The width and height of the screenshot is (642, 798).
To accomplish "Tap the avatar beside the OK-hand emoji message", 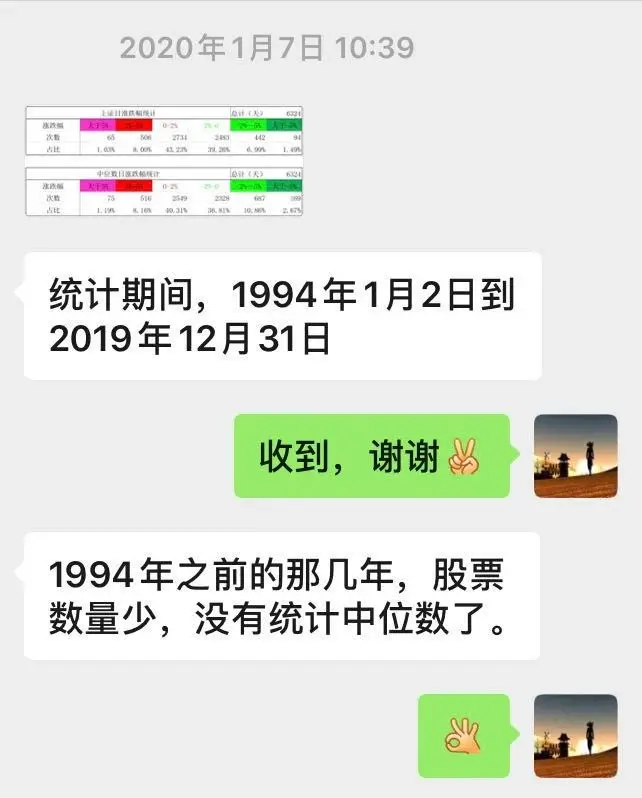I will [x=575, y=736].
